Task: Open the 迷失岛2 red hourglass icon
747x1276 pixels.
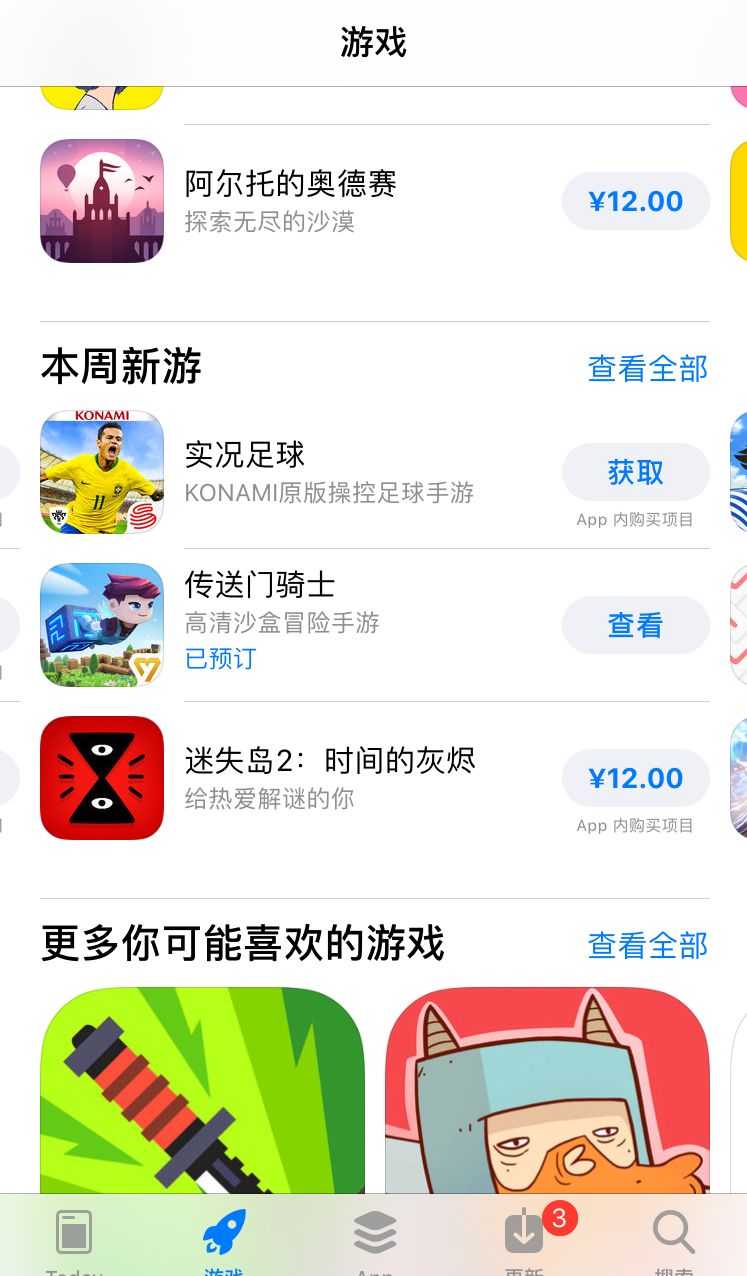Action: point(101,778)
